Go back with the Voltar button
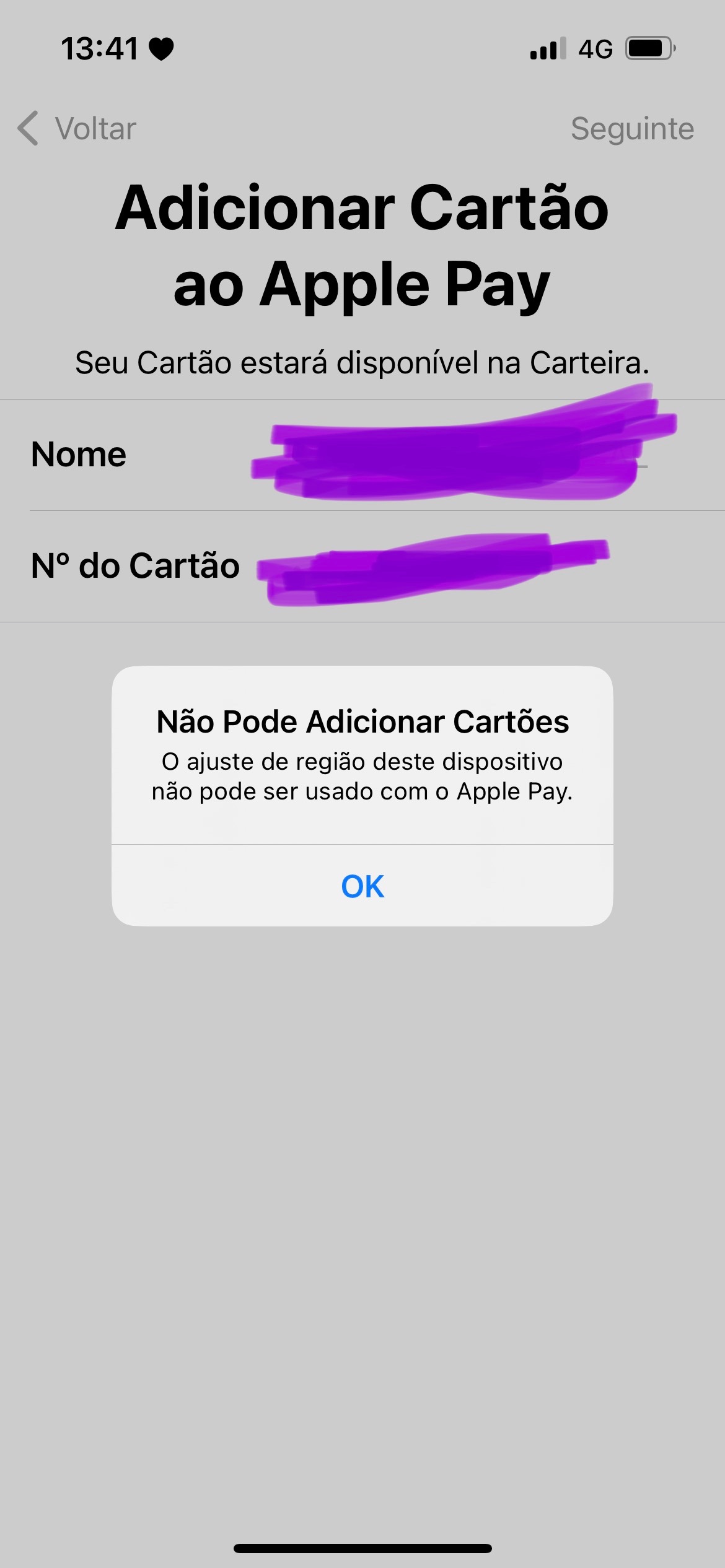Viewport: 725px width, 1568px height. click(78, 129)
